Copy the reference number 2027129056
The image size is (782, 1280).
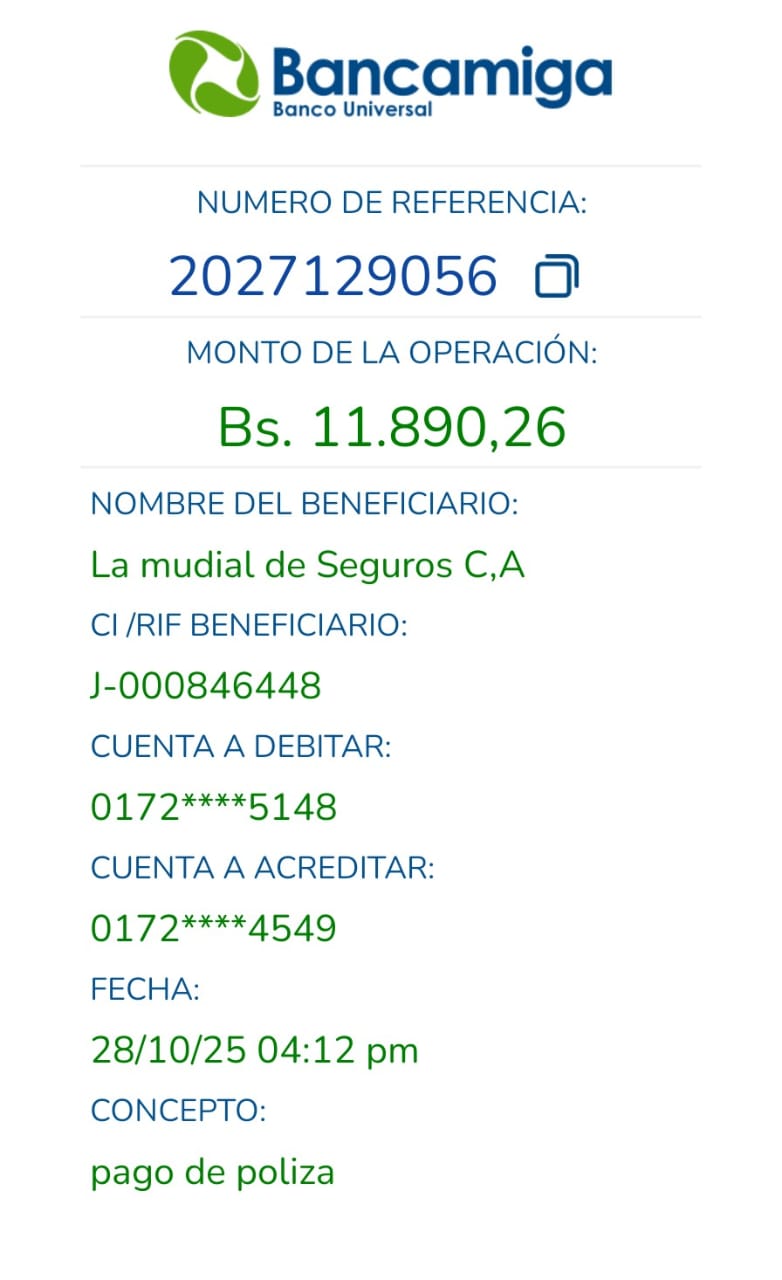[557, 277]
